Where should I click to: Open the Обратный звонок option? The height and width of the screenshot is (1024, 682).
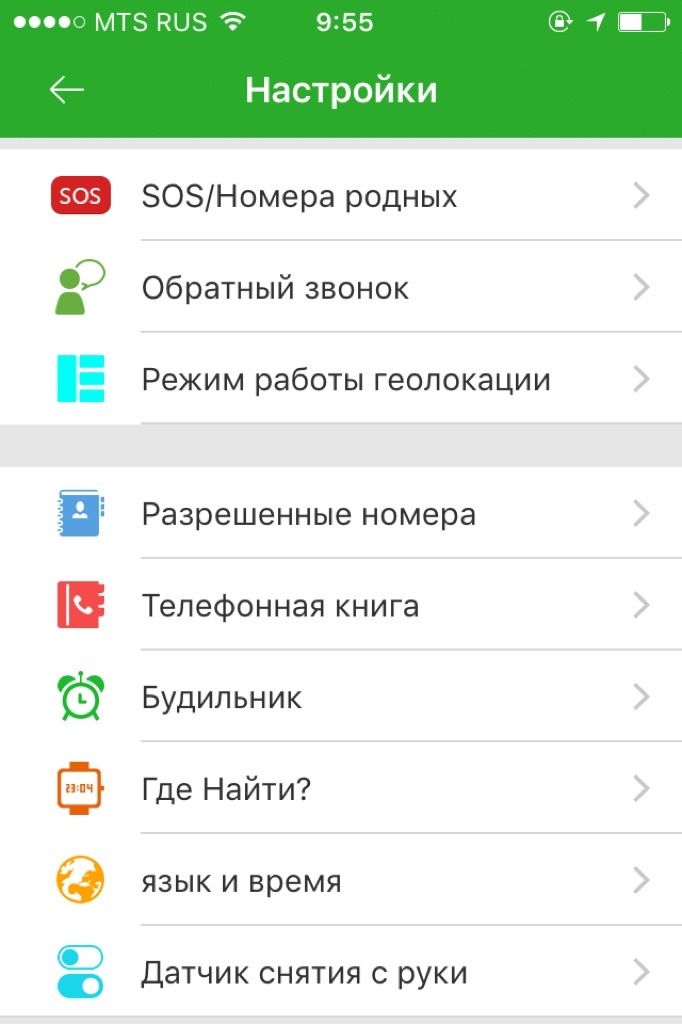pyautogui.click(x=340, y=288)
